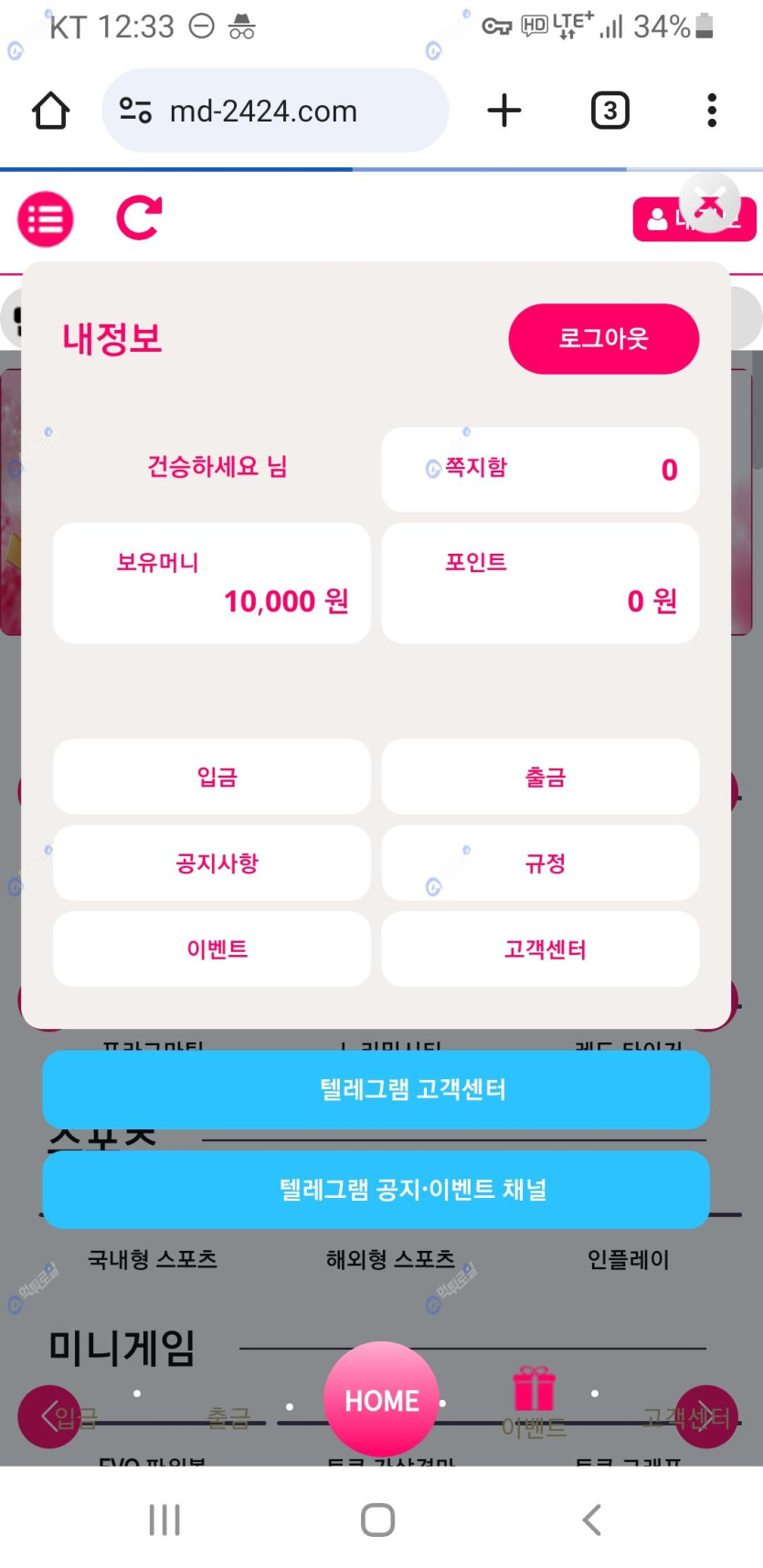
Task: Reload using the pink refresh icon
Action: click(139, 218)
